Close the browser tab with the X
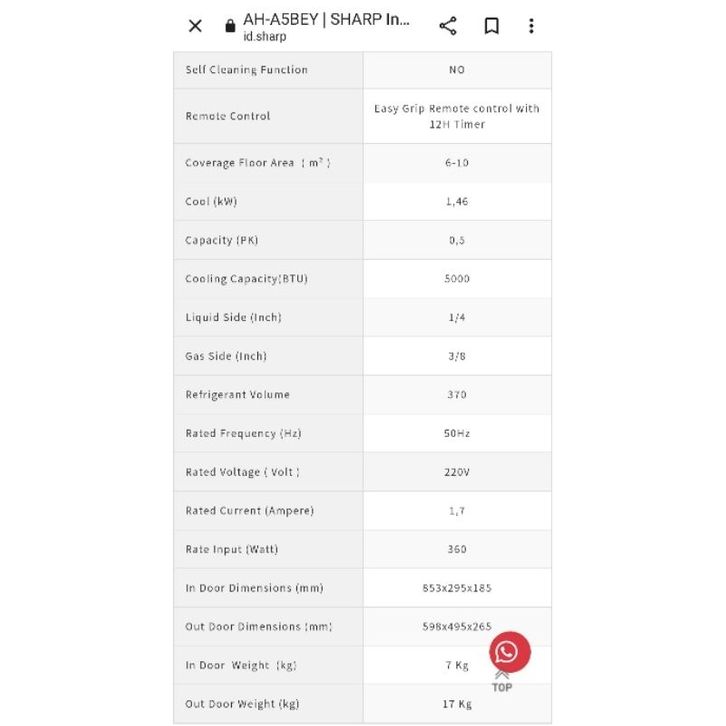 point(195,26)
